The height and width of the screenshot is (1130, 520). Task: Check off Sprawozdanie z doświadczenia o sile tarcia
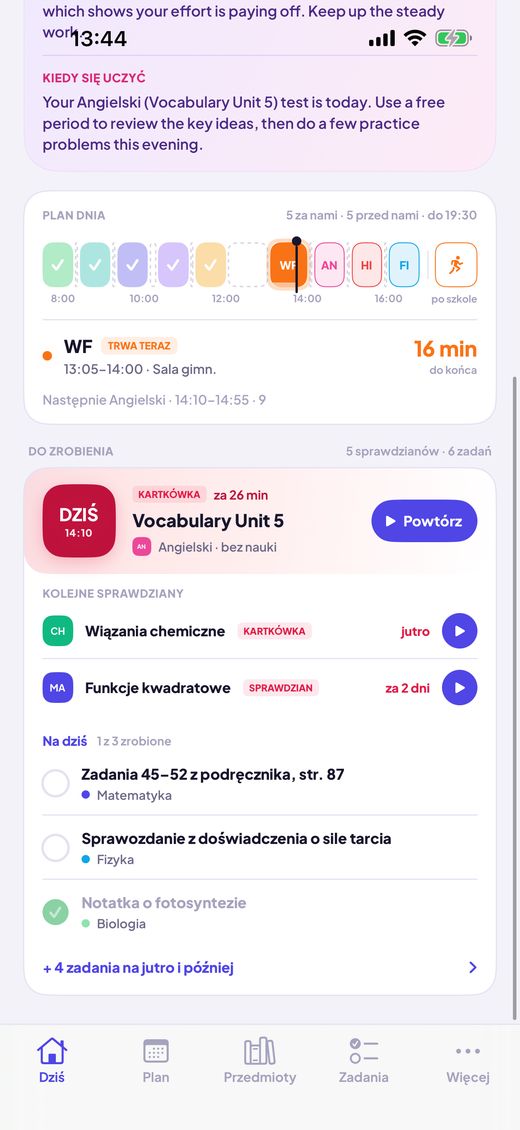click(x=55, y=848)
